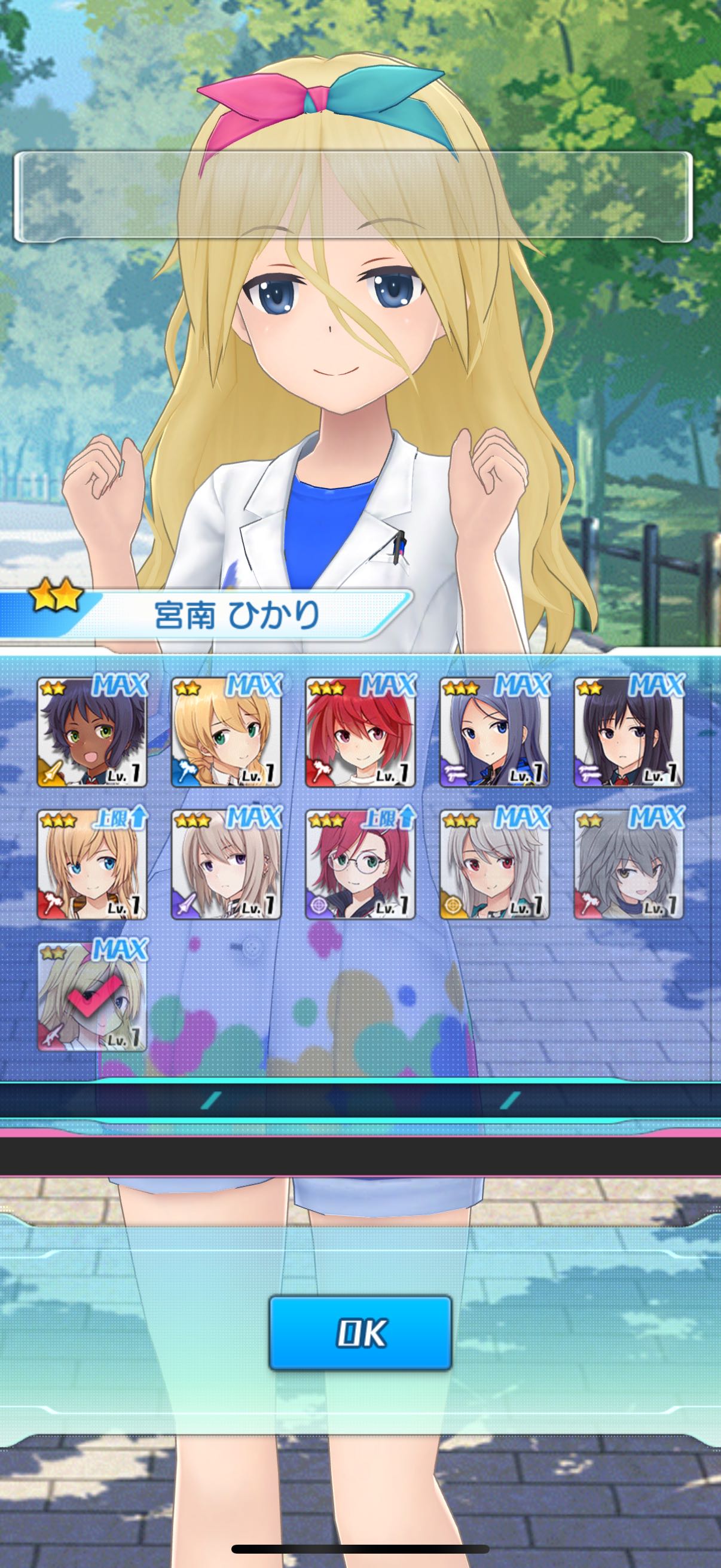Viewport: 721px width, 1568px height.
Task: Pick the beige-haired purple-eyed character
Action: (227, 864)
